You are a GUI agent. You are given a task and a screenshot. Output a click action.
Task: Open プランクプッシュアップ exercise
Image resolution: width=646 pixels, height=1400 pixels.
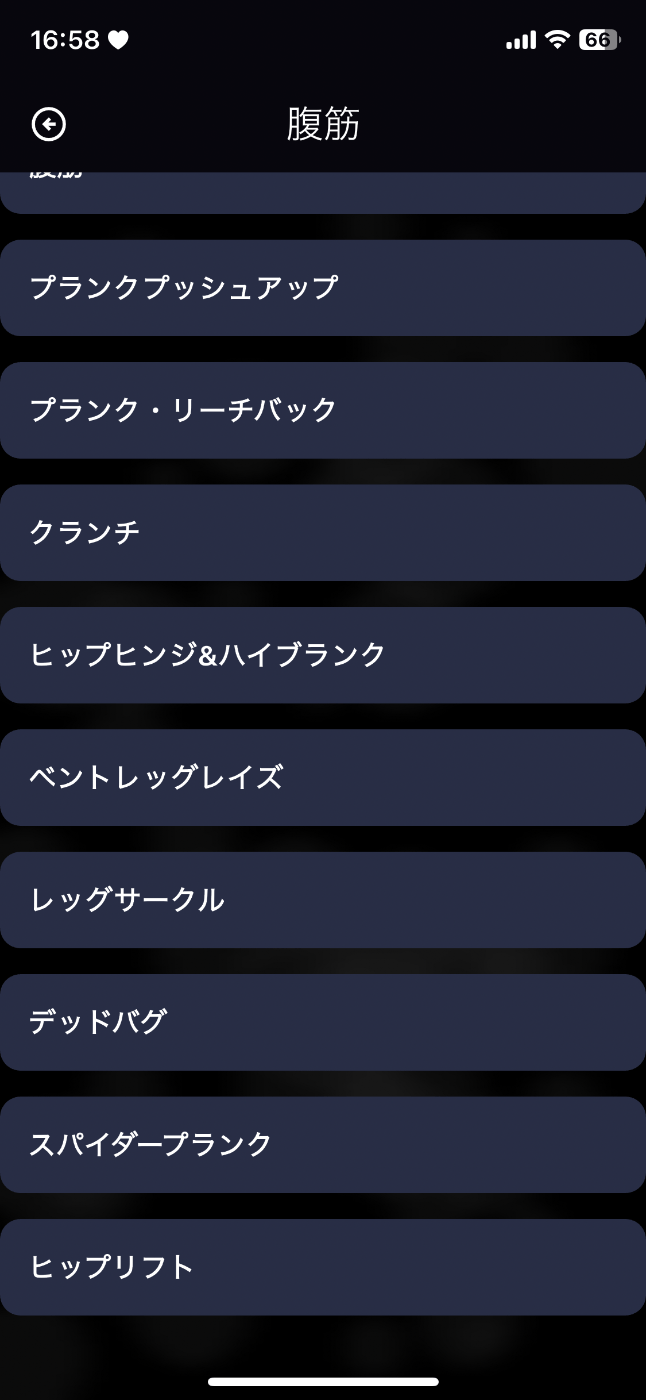click(322, 288)
